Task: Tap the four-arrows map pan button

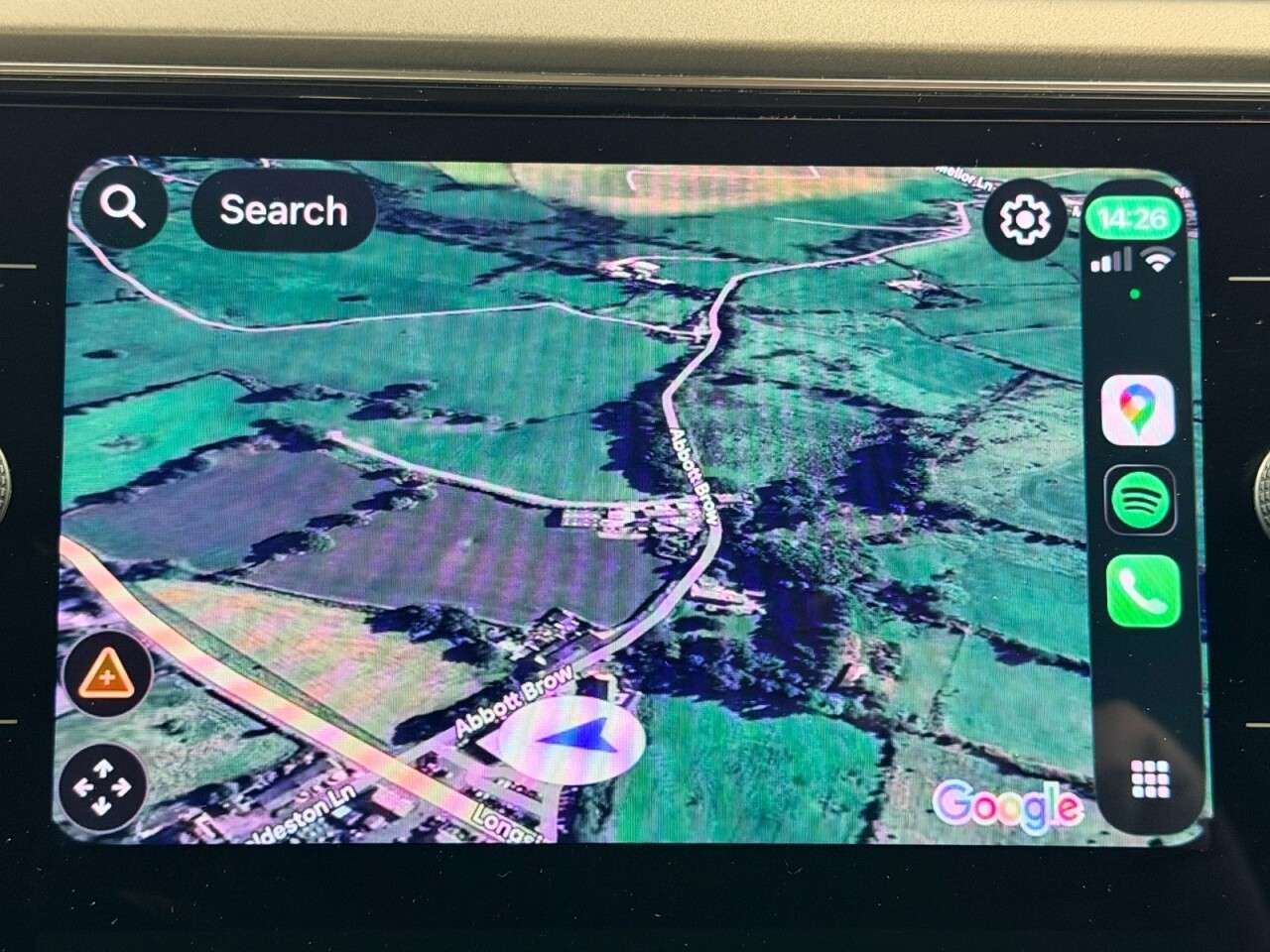Action: [x=102, y=789]
